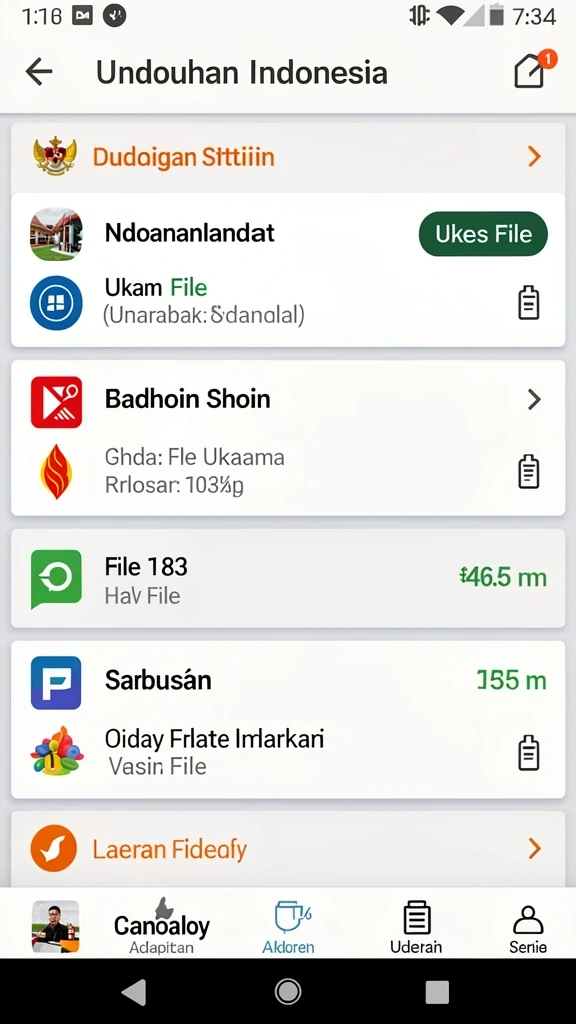Open the profile photo tab in bottom bar

(x=56, y=926)
